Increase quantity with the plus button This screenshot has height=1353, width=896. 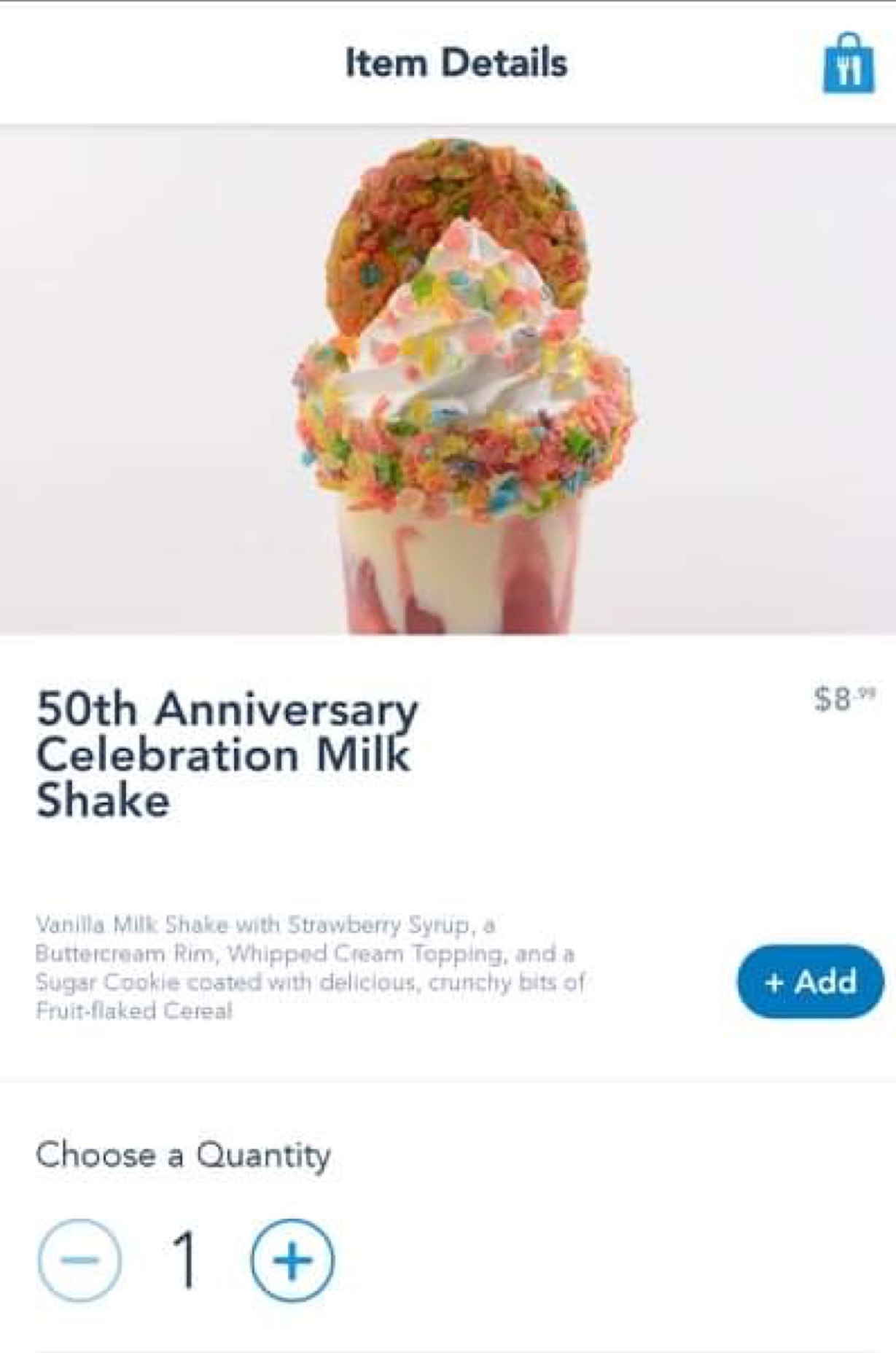(292, 1260)
